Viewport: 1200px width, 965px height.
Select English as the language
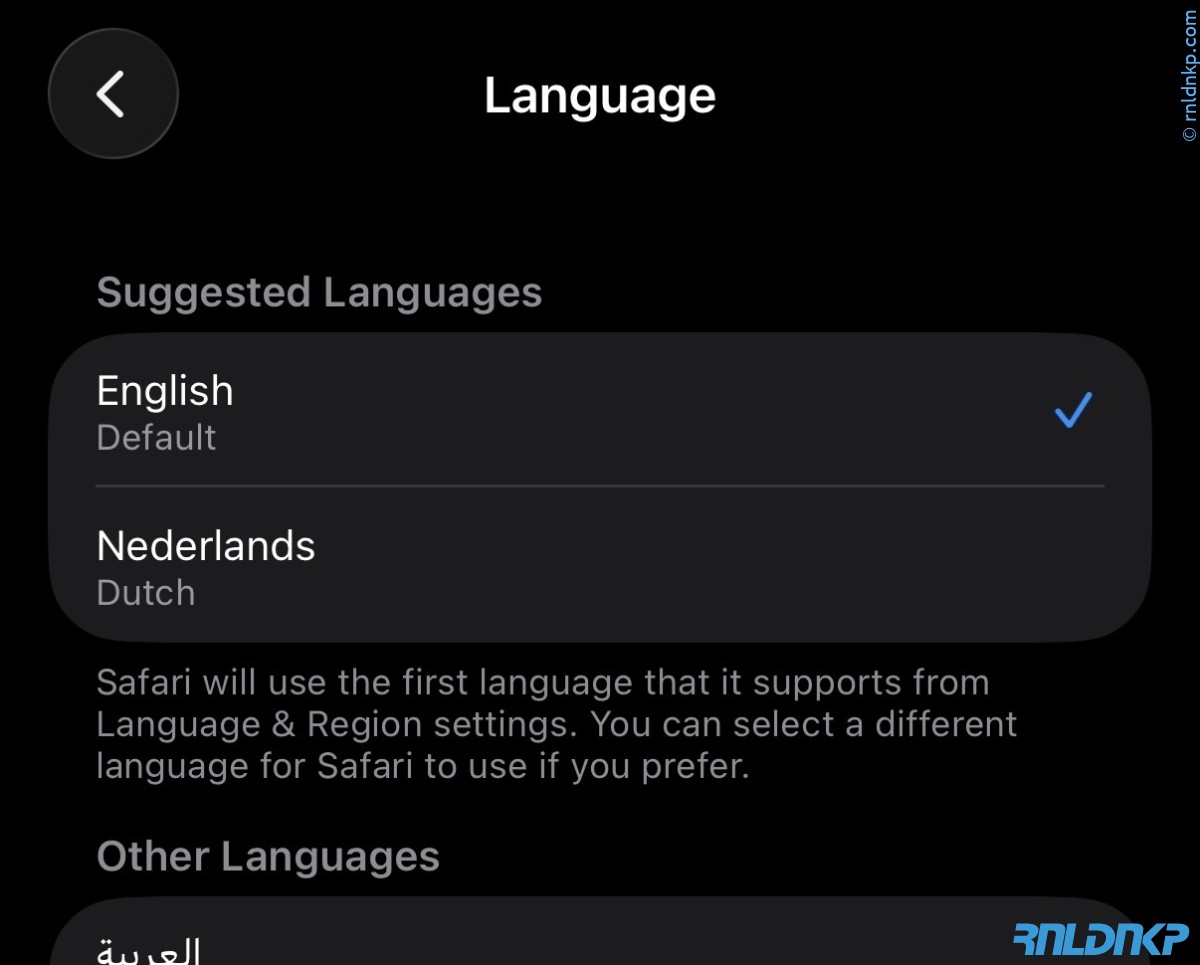click(x=600, y=410)
